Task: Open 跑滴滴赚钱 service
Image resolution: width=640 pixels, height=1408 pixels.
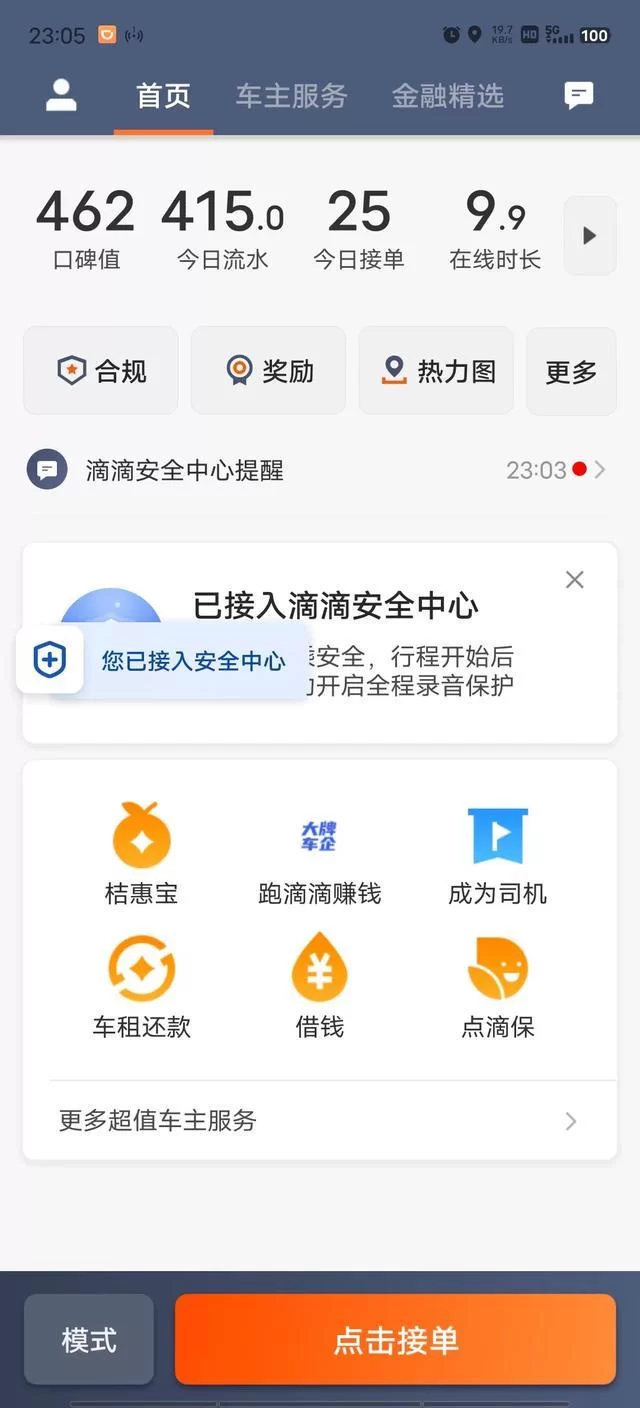Action: point(319,853)
